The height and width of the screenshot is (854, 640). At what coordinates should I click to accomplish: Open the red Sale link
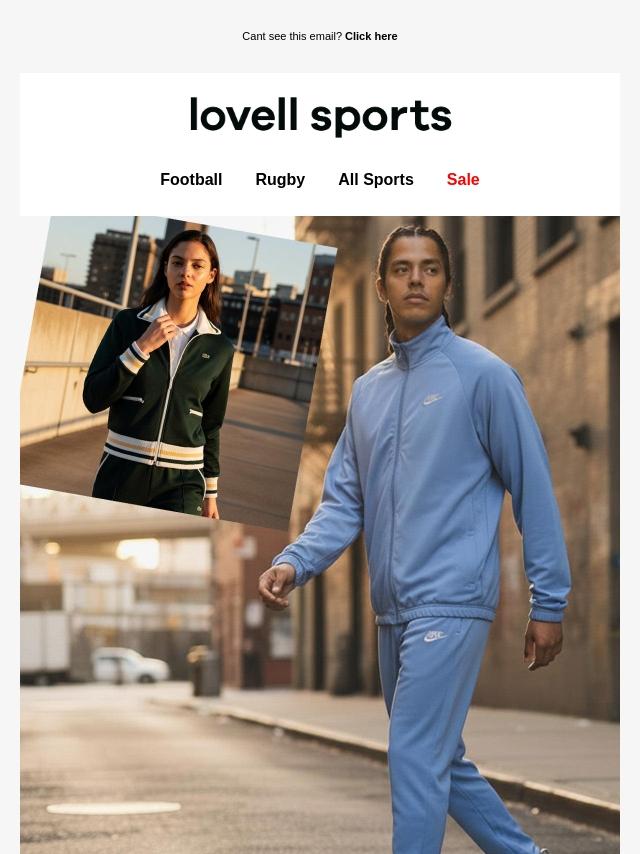coord(462,180)
